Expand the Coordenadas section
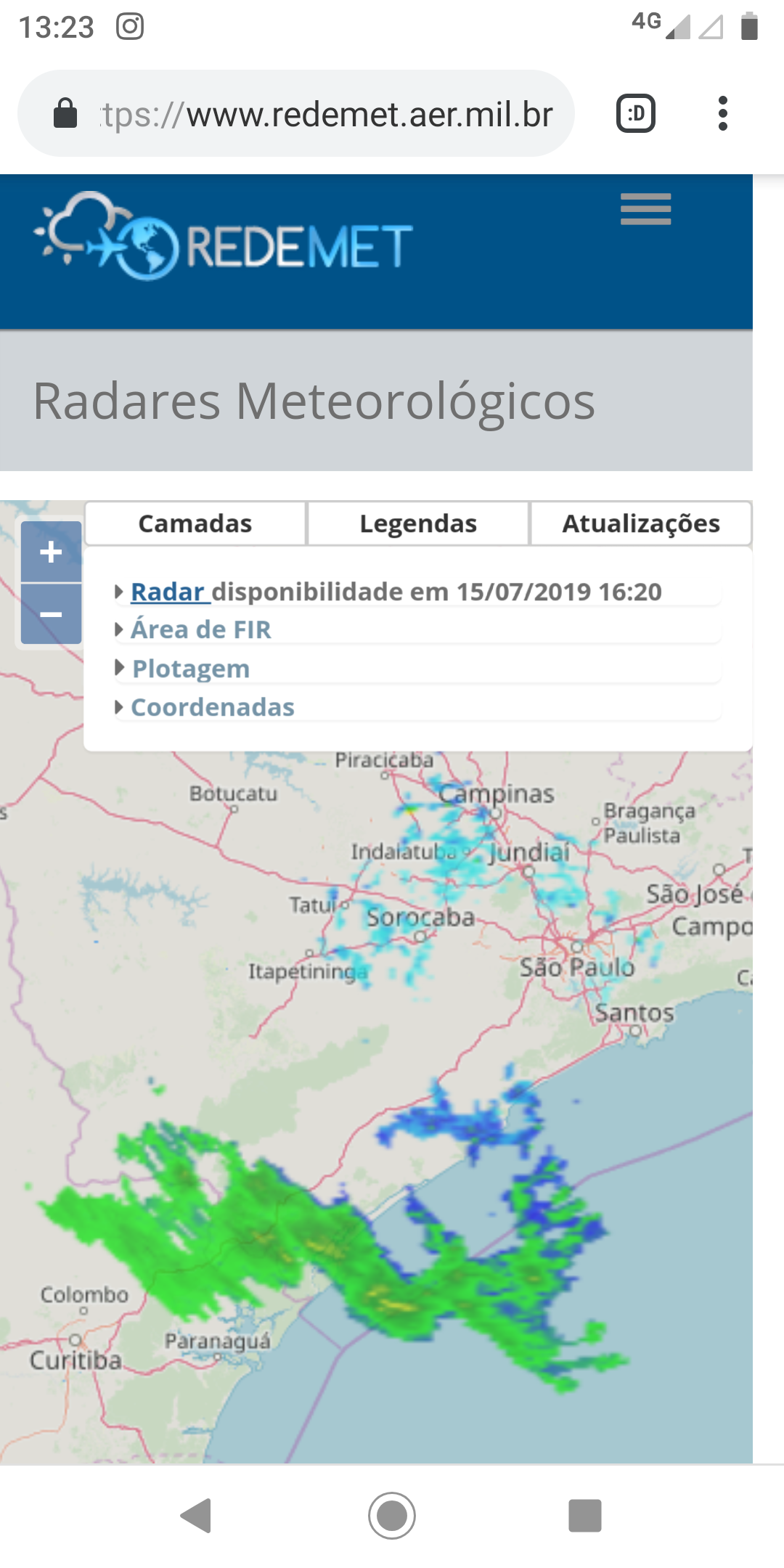This screenshot has width=784, height=1568. tap(205, 706)
